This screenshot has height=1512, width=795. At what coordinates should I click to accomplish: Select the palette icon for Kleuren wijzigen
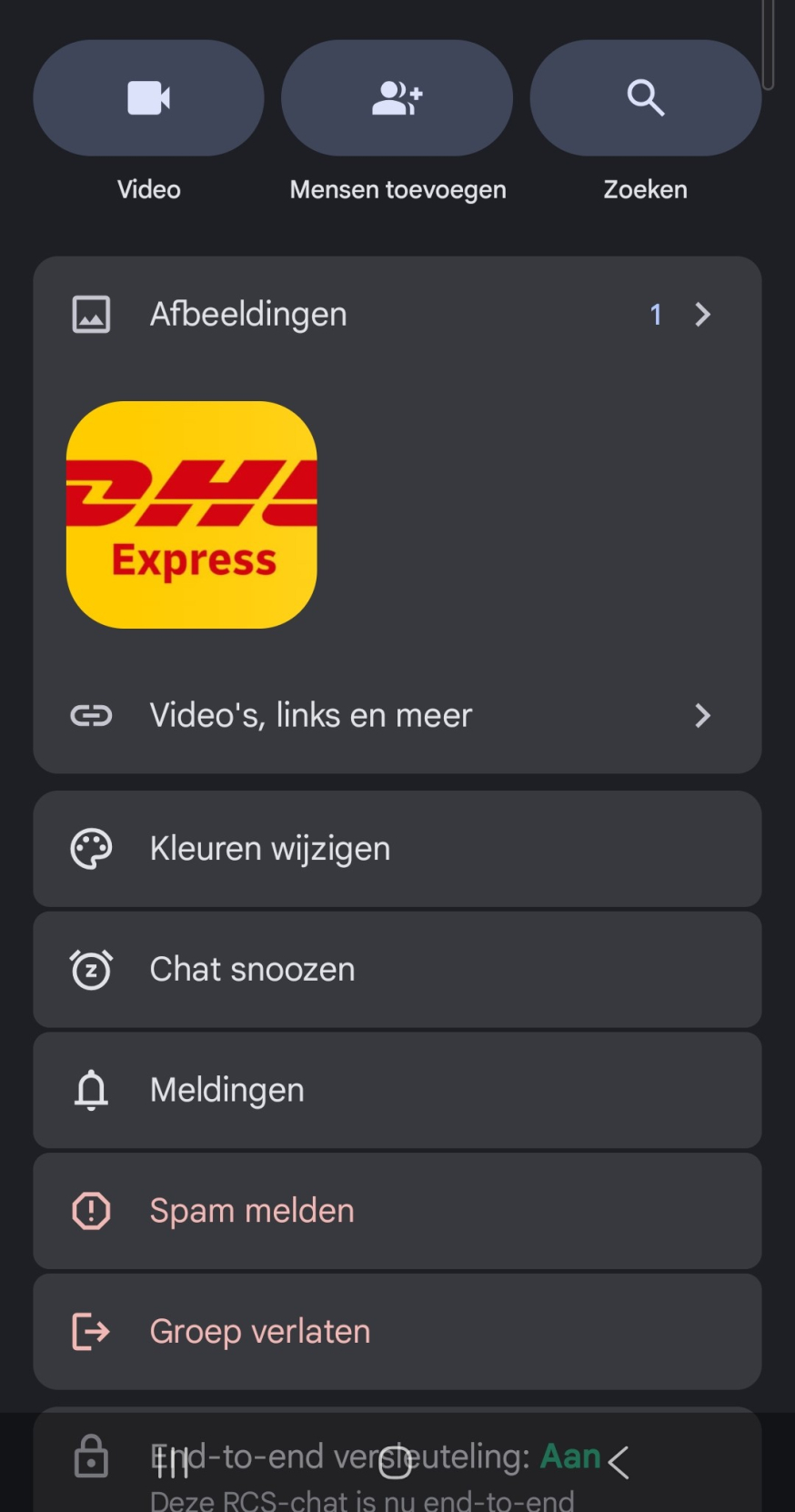[x=91, y=848]
